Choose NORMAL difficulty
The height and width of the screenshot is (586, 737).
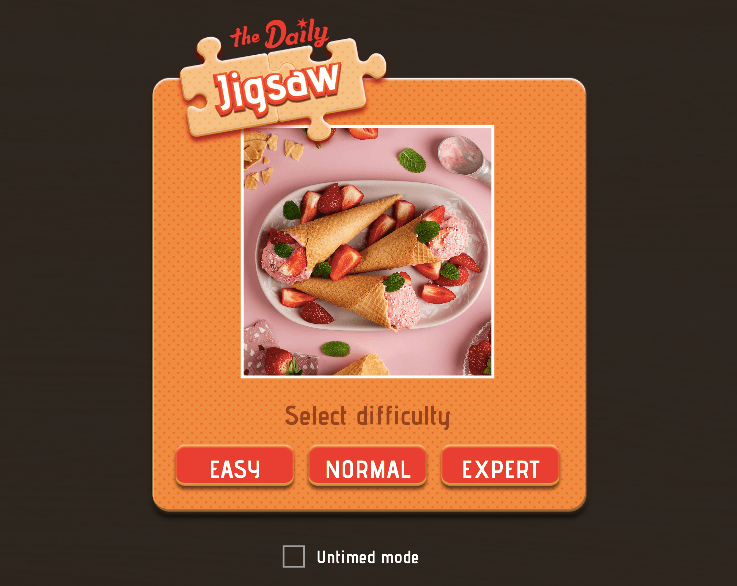tap(368, 467)
